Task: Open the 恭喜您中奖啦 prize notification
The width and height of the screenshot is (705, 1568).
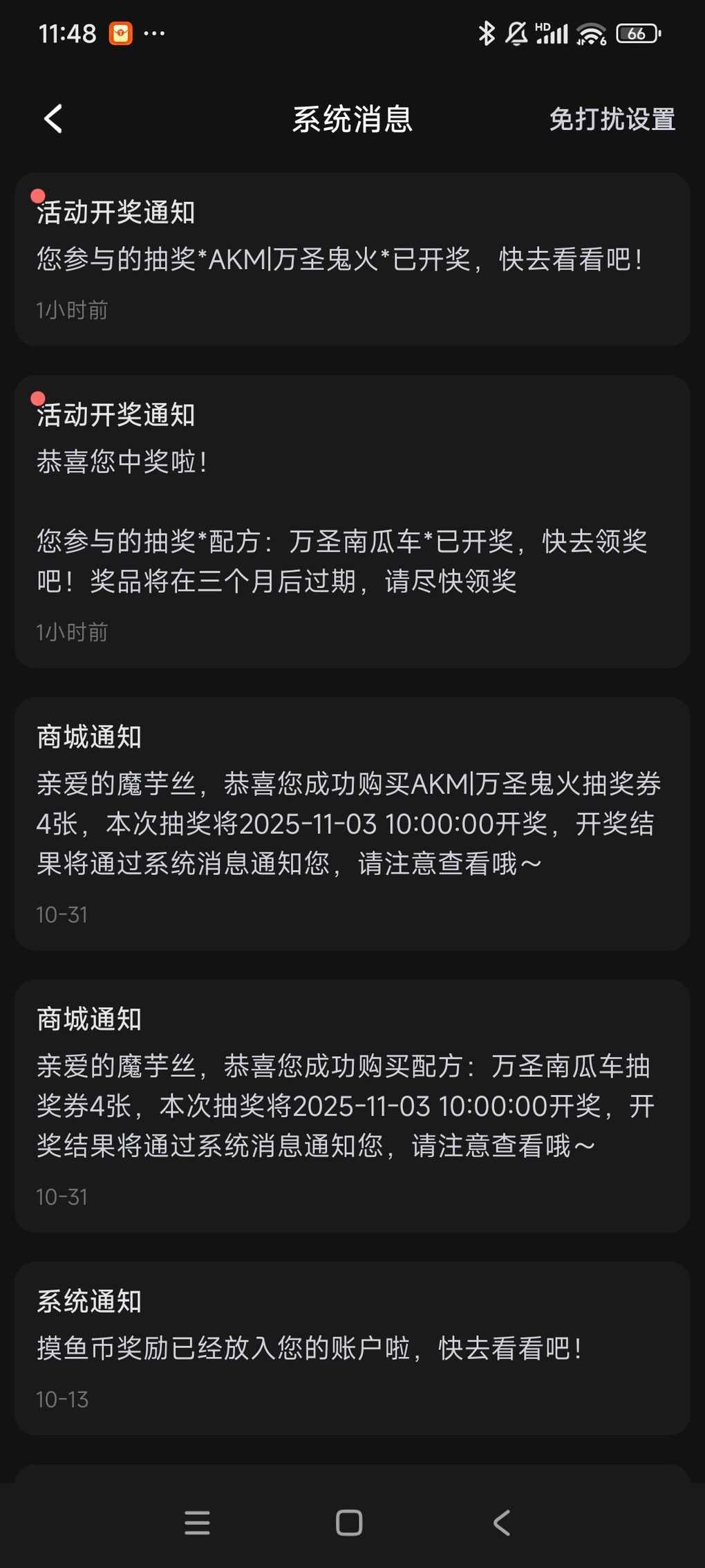Action: 352,522
